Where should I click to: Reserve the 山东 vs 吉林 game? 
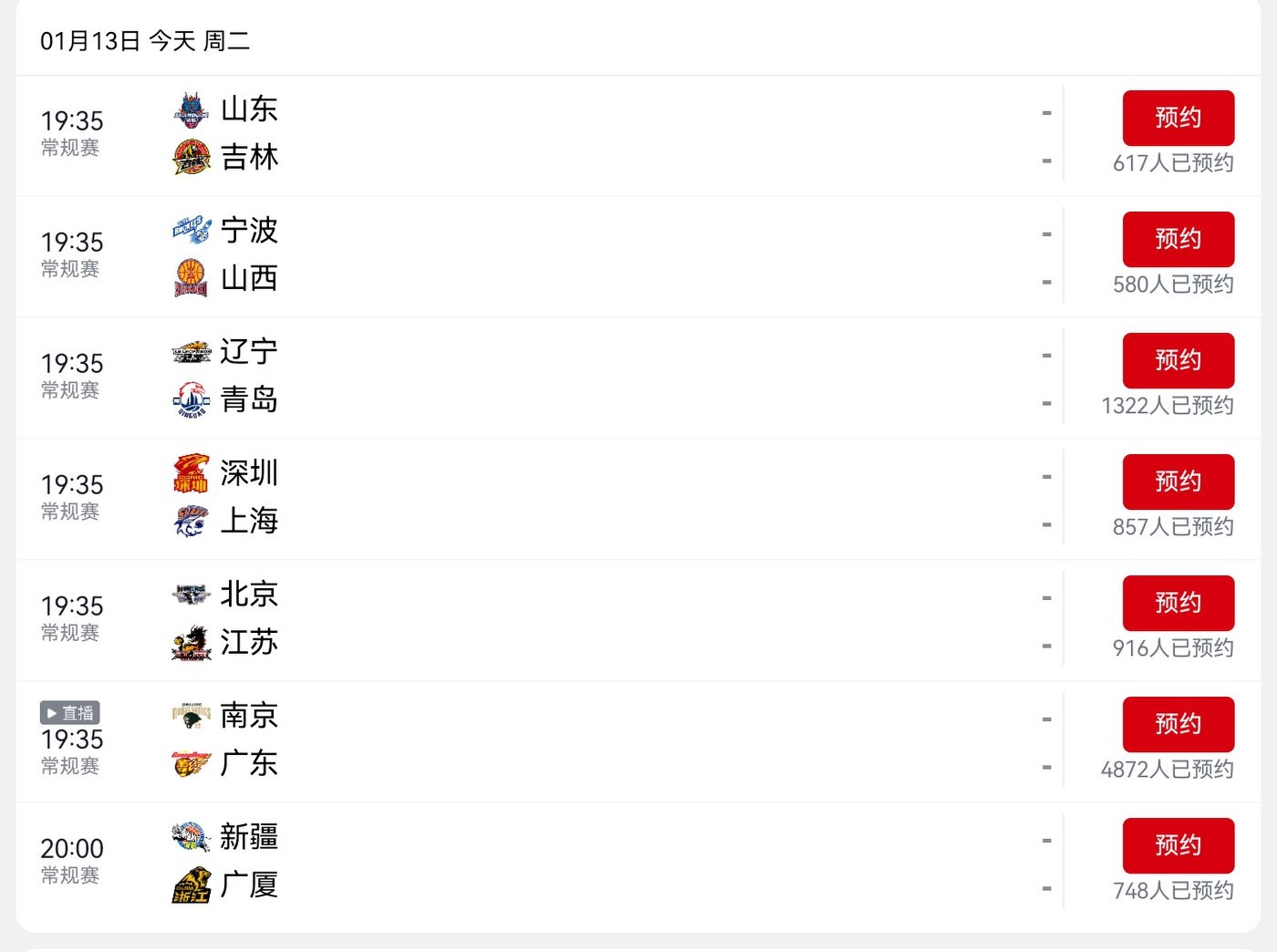[x=1178, y=118]
